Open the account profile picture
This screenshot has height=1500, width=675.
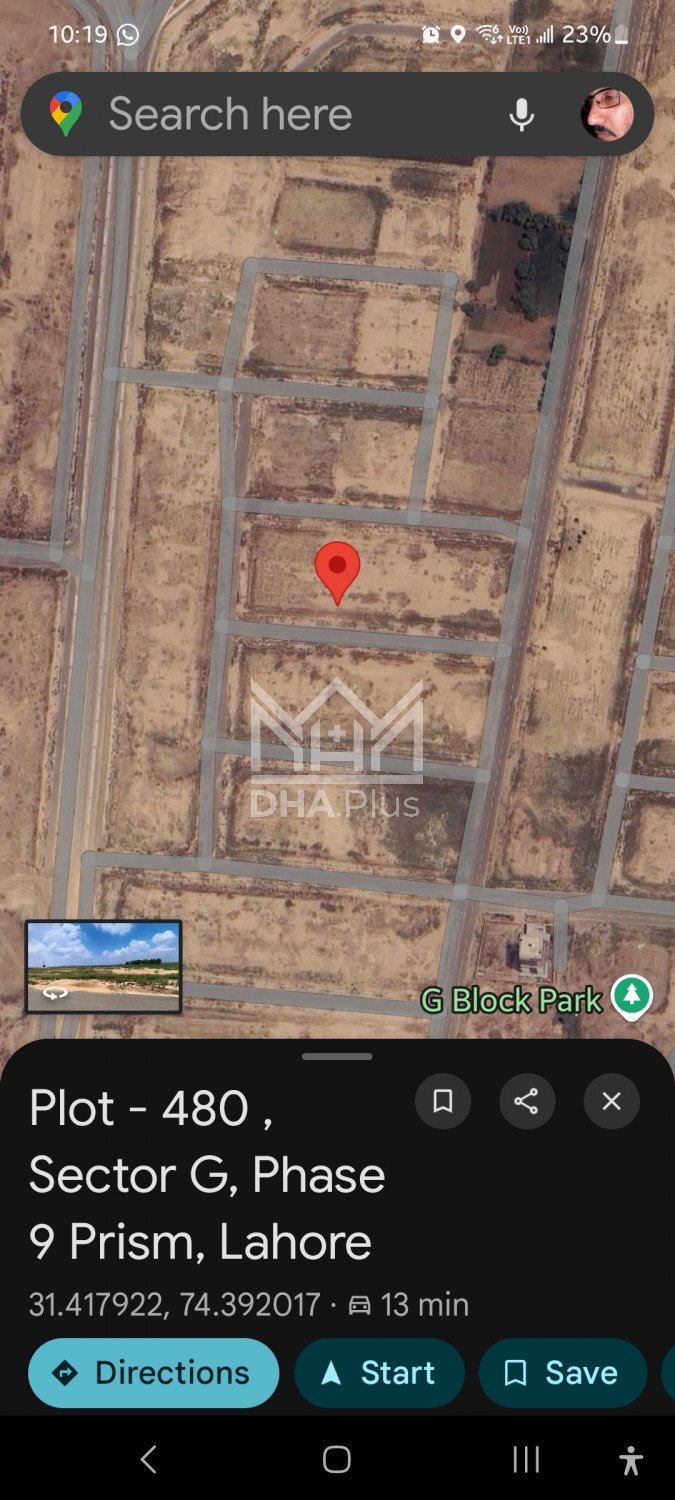pos(607,114)
